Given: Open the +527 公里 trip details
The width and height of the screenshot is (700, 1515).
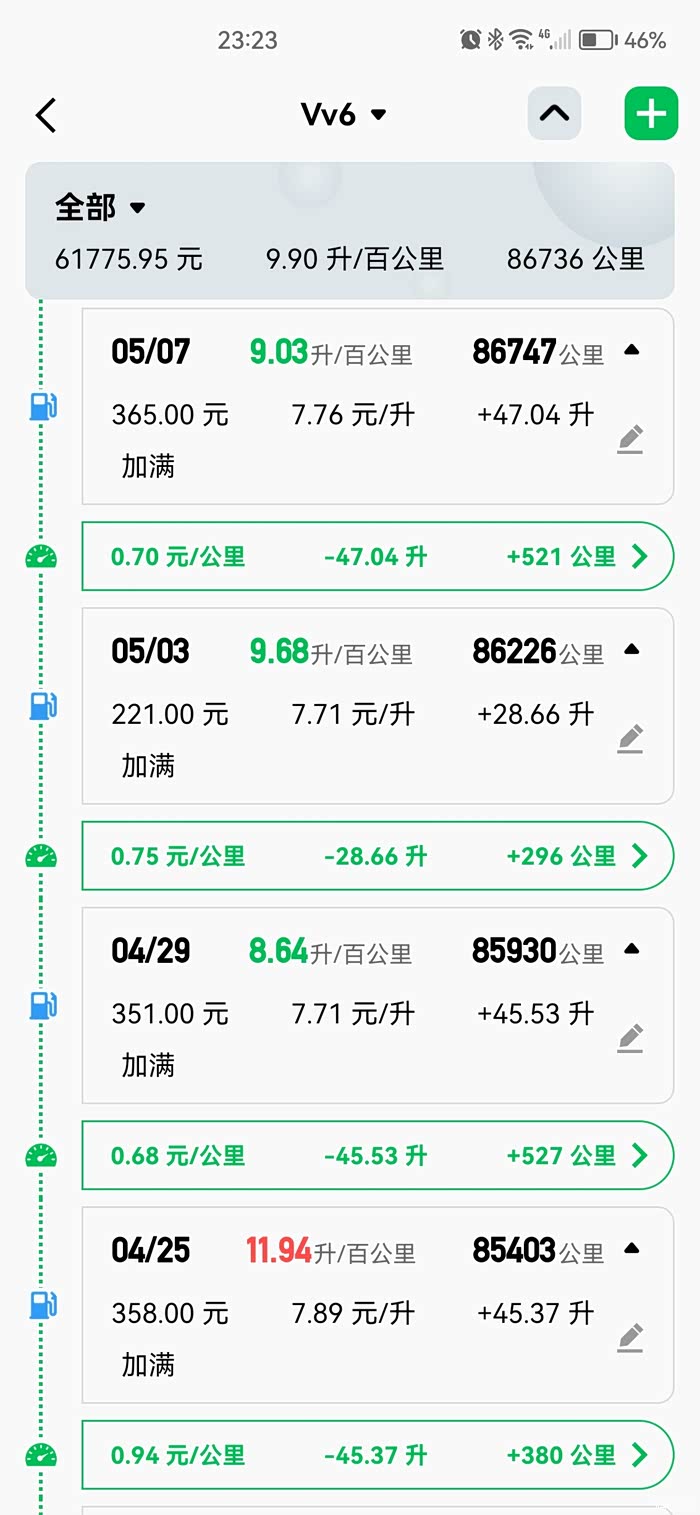Looking at the screenshot, I should 640,1157.
